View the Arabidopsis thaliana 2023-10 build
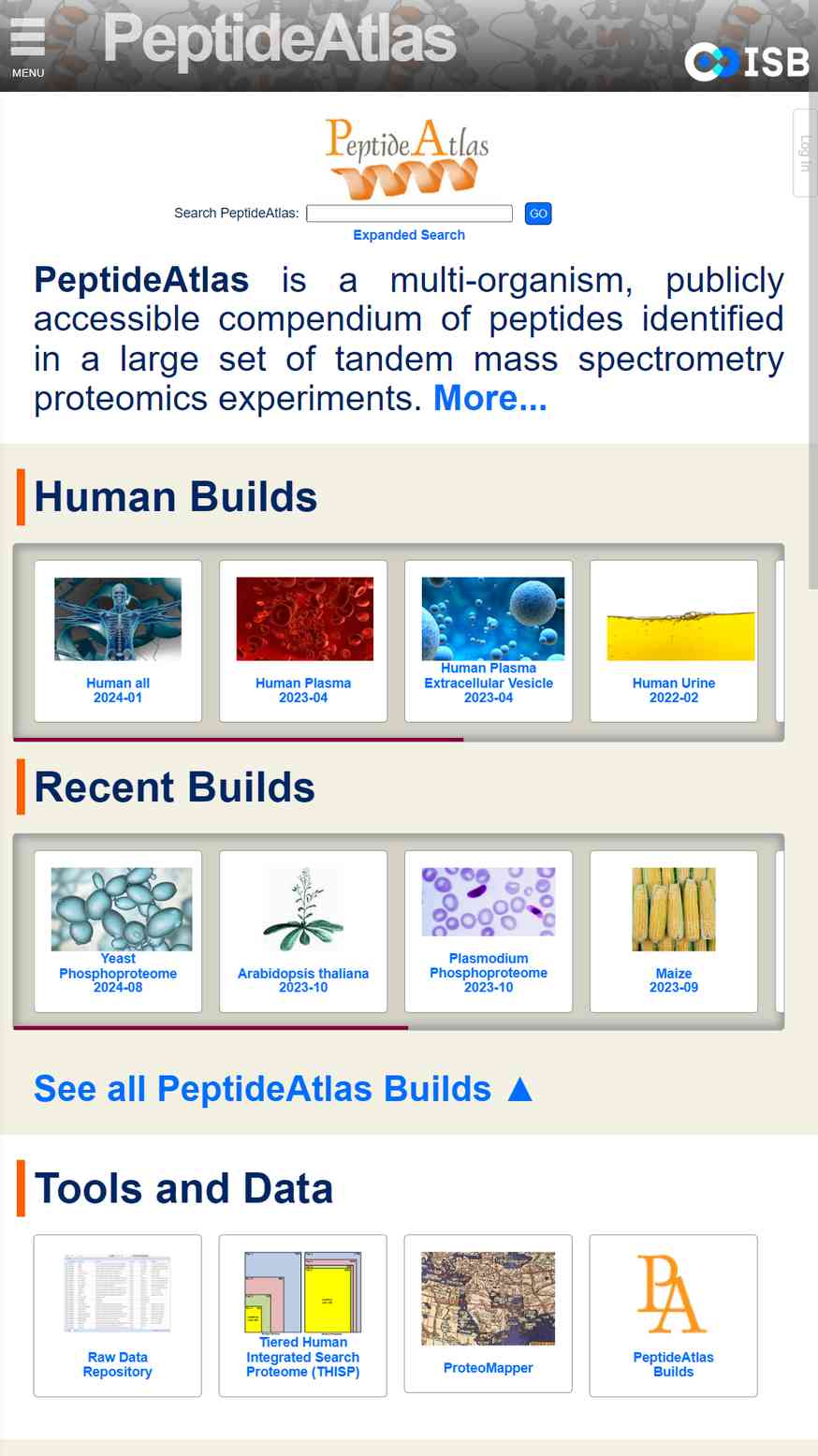The height and width of the screenshot is (1456, 818). (x=303, y=932)
